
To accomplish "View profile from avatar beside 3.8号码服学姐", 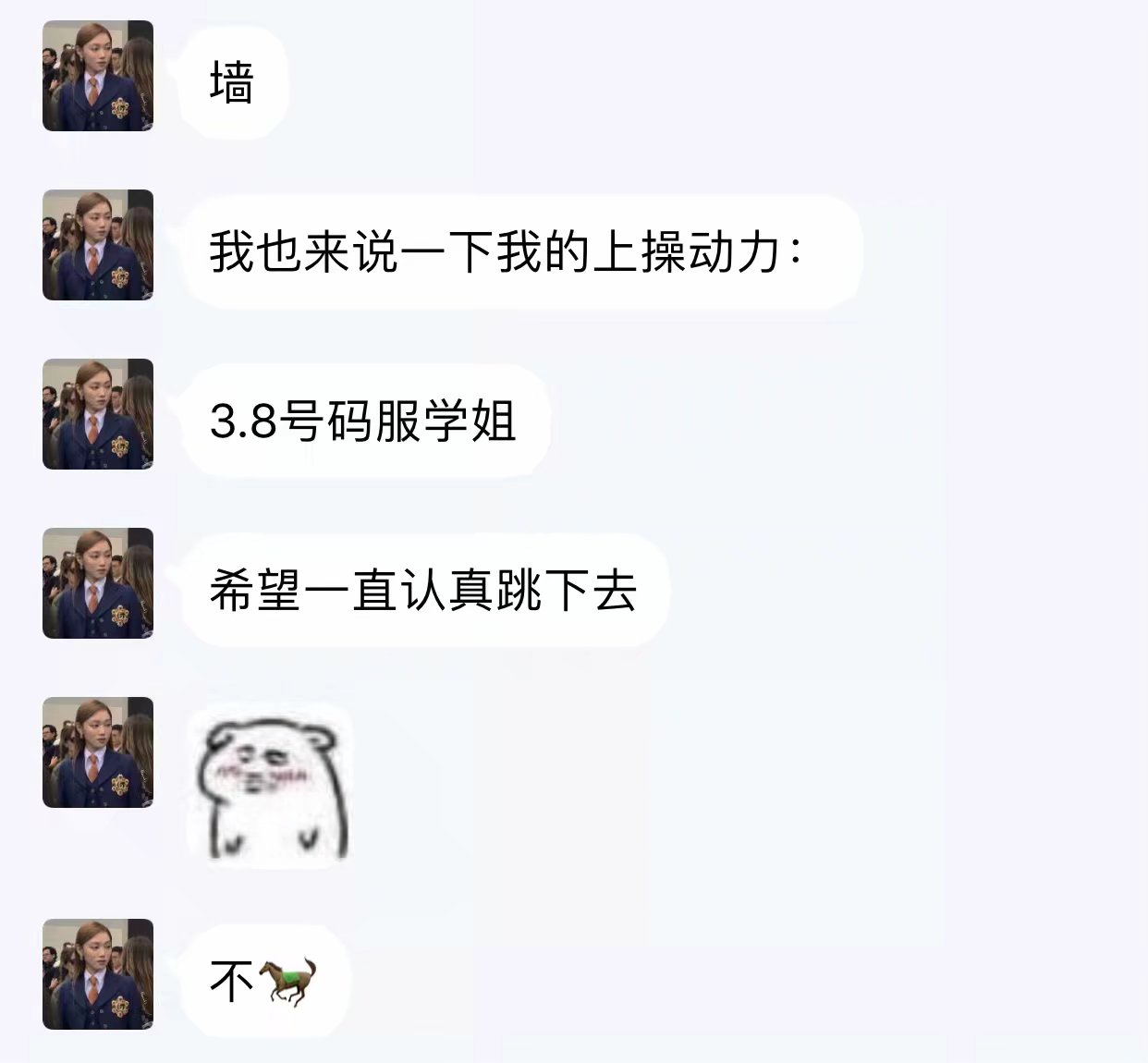I will click(98, 414).
